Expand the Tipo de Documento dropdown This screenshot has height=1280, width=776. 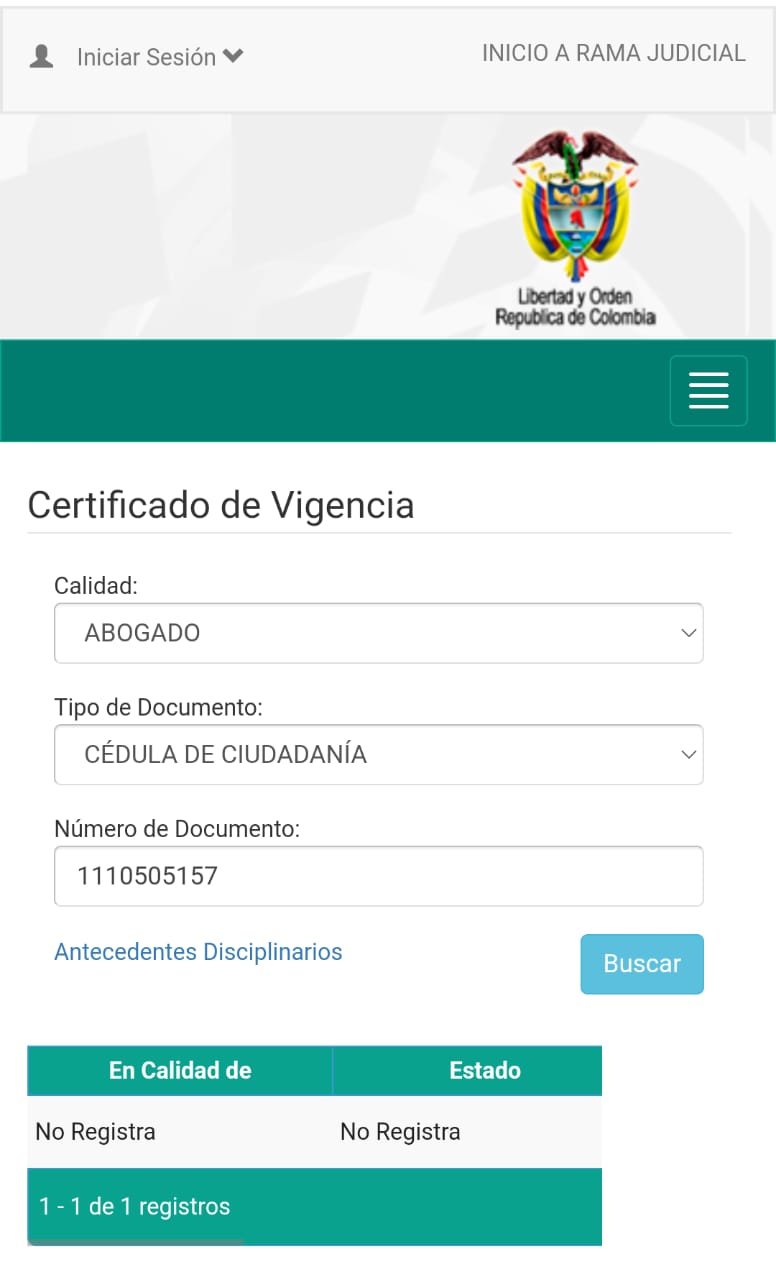pyautogui.click(x=378, y=754)
